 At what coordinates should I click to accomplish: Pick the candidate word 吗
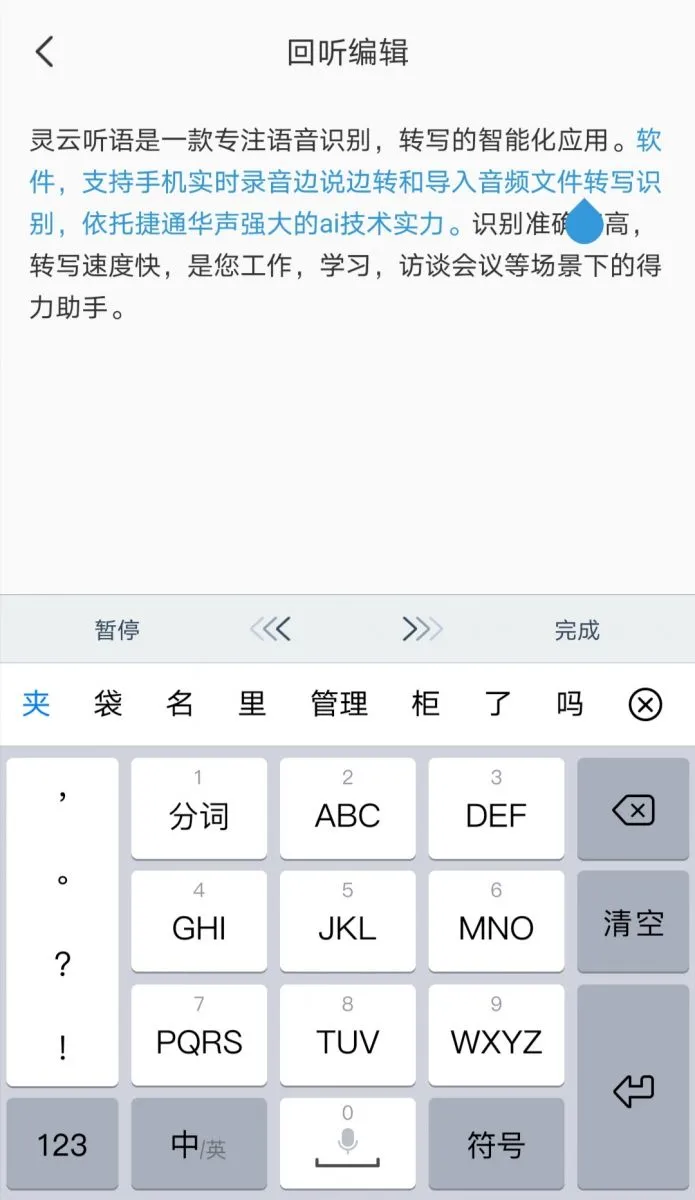point(569,704)
